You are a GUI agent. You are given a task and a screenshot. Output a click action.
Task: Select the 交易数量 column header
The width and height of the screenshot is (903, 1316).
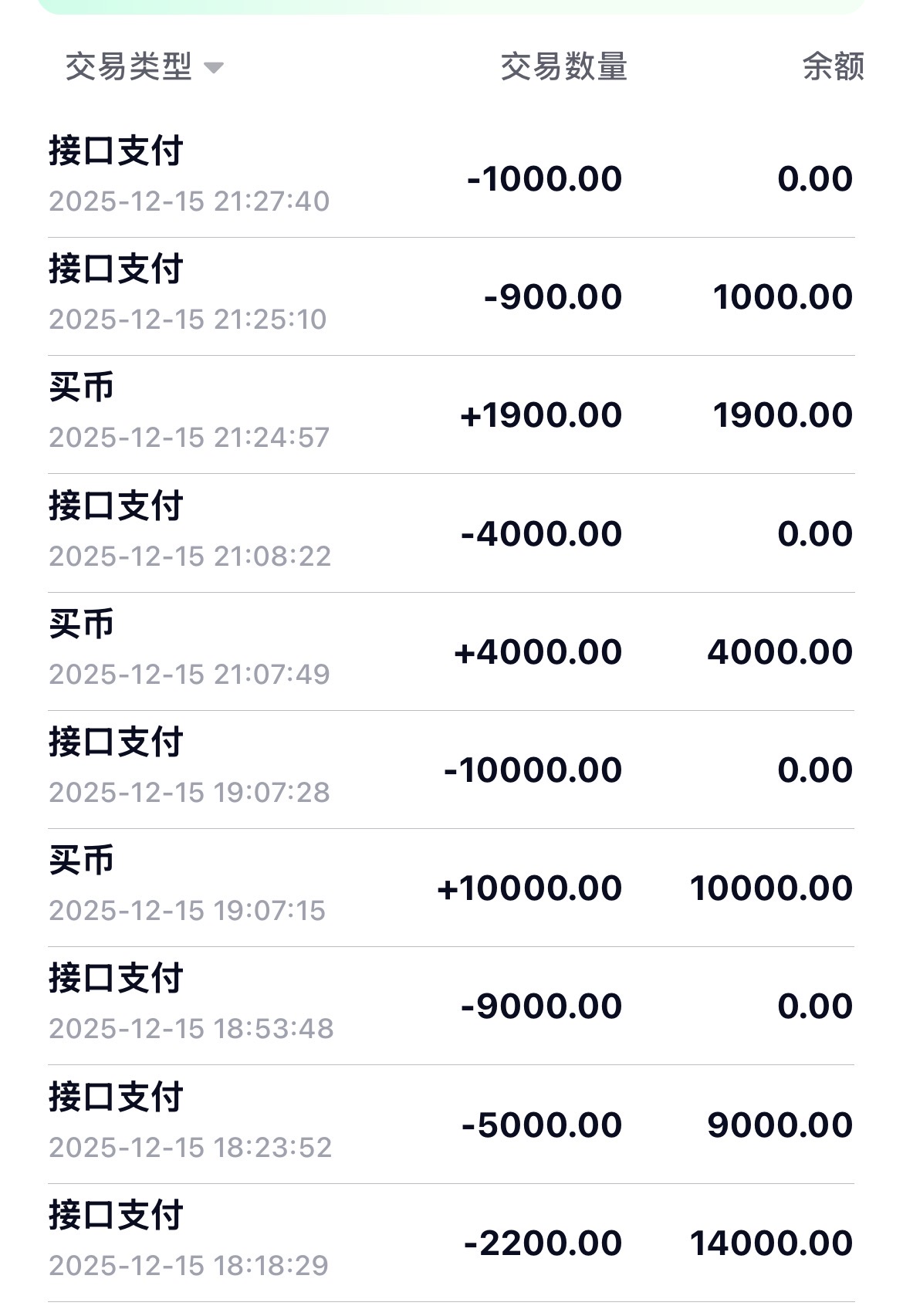(564, 67)
